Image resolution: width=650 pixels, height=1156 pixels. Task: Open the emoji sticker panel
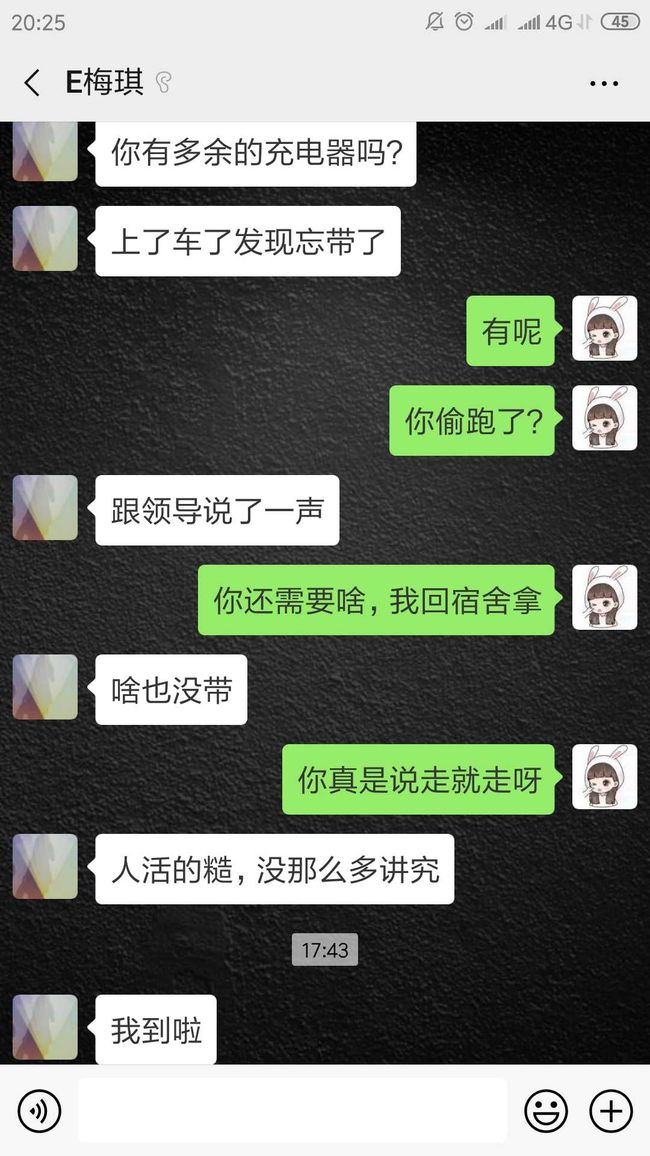point(546,1111)
